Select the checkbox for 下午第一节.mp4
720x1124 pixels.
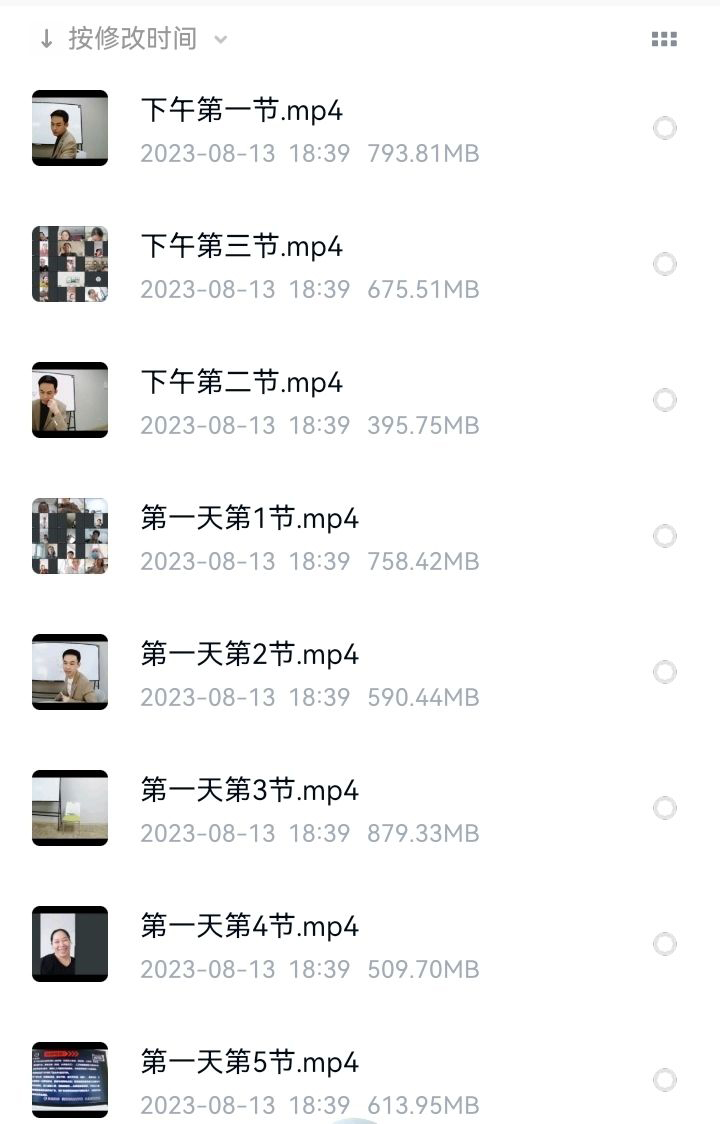point(662,128)
